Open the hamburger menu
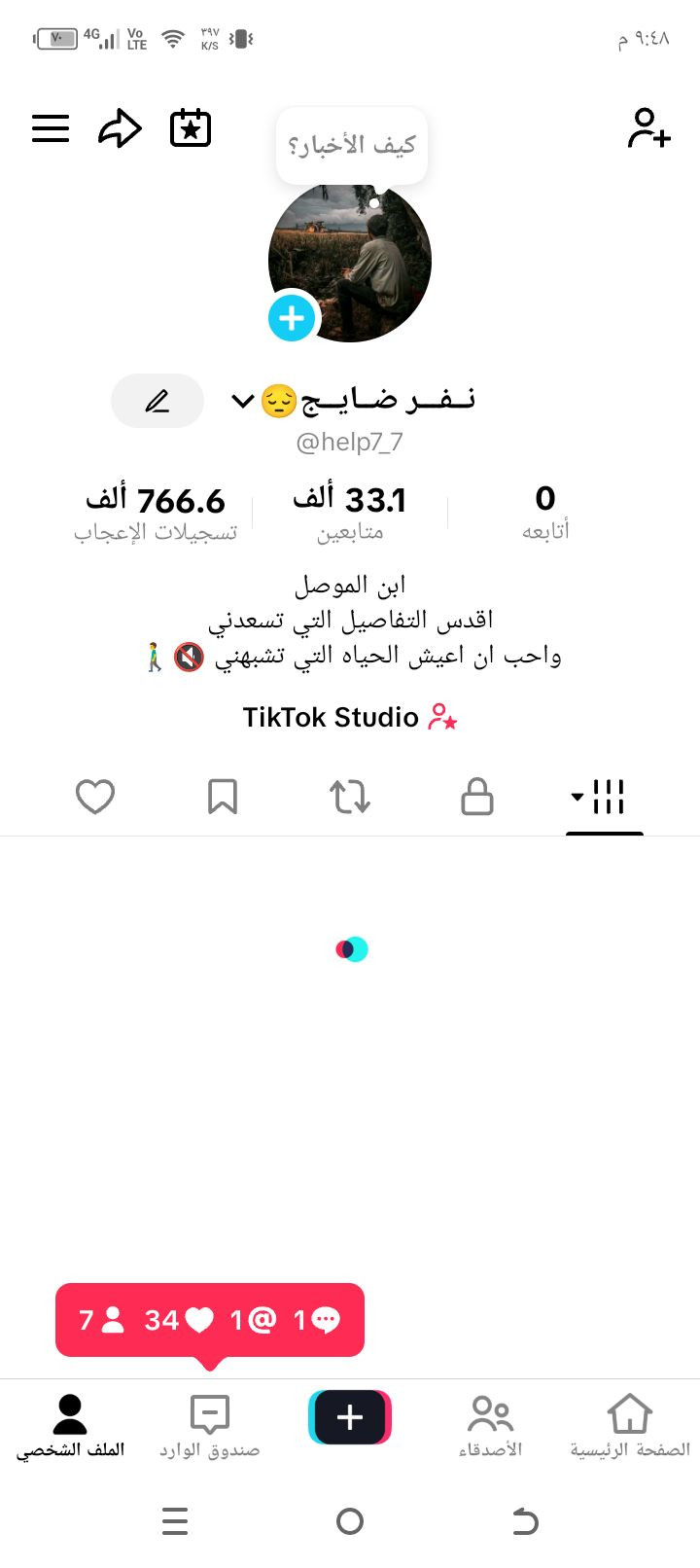 [51, 128]
